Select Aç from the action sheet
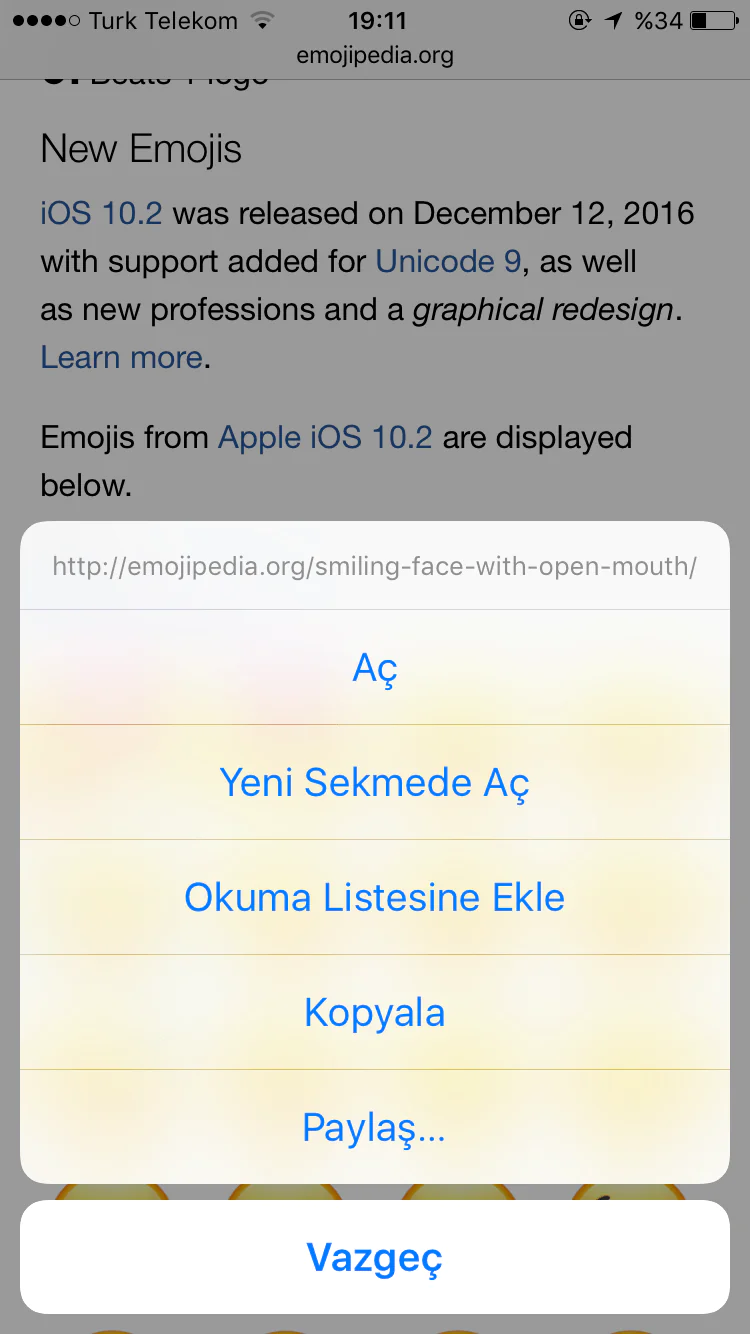750x1334 pixels. 375,668
